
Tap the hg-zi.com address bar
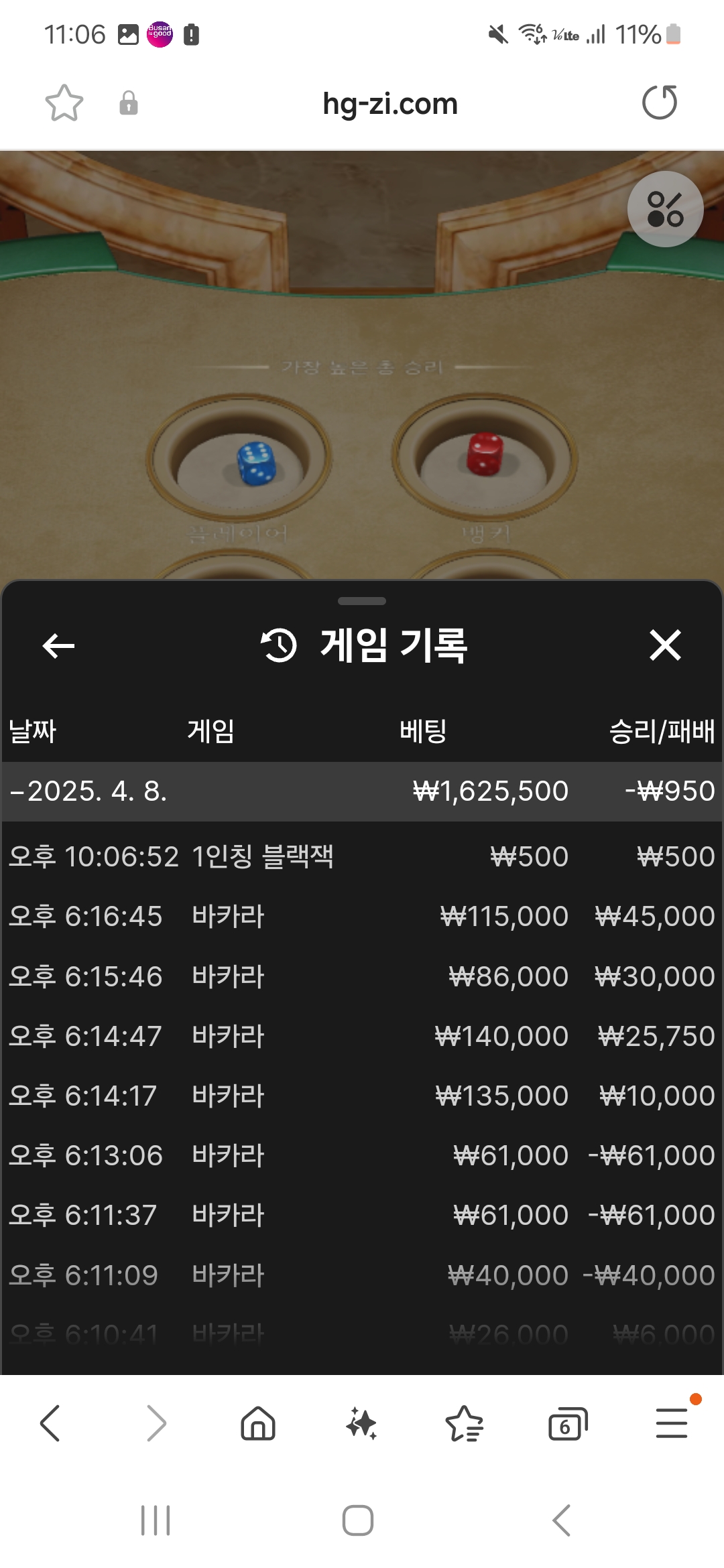[389, 104]
